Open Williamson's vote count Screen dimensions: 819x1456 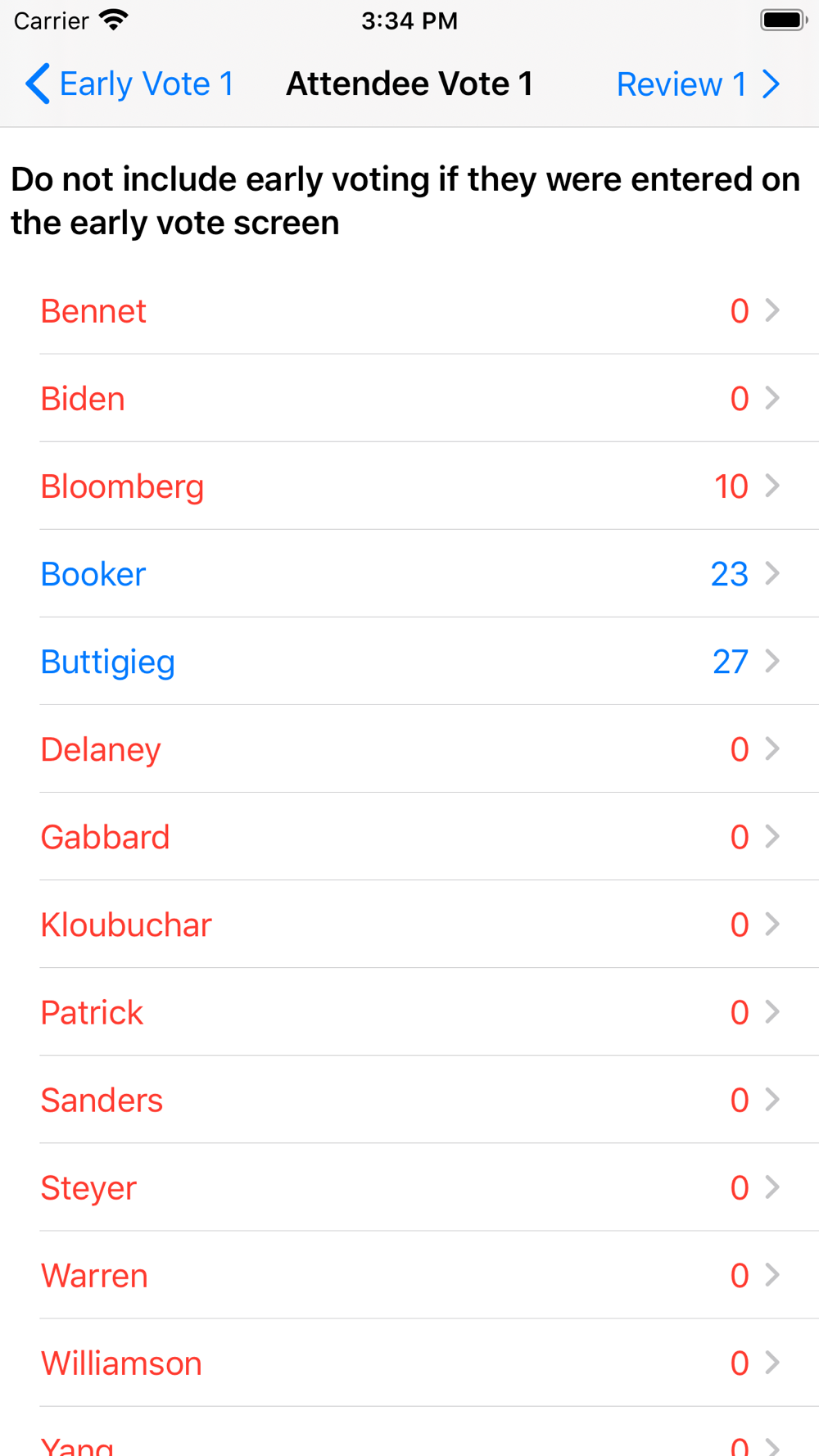[409, 1362]
